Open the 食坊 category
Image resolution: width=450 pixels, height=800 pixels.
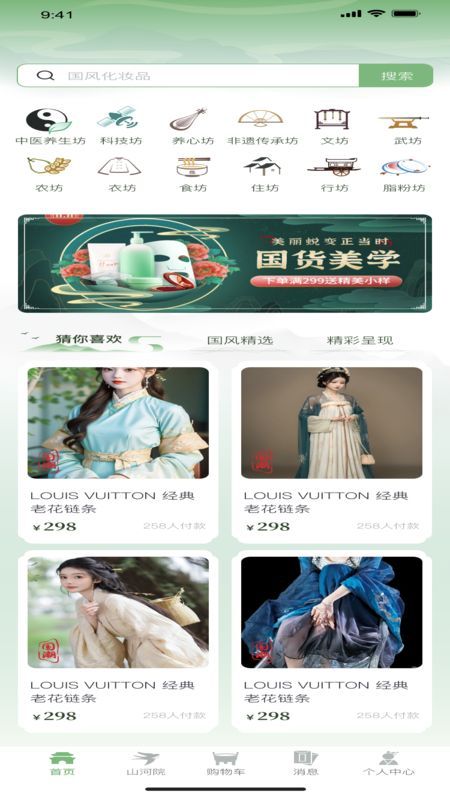click(x=193, y=174)
